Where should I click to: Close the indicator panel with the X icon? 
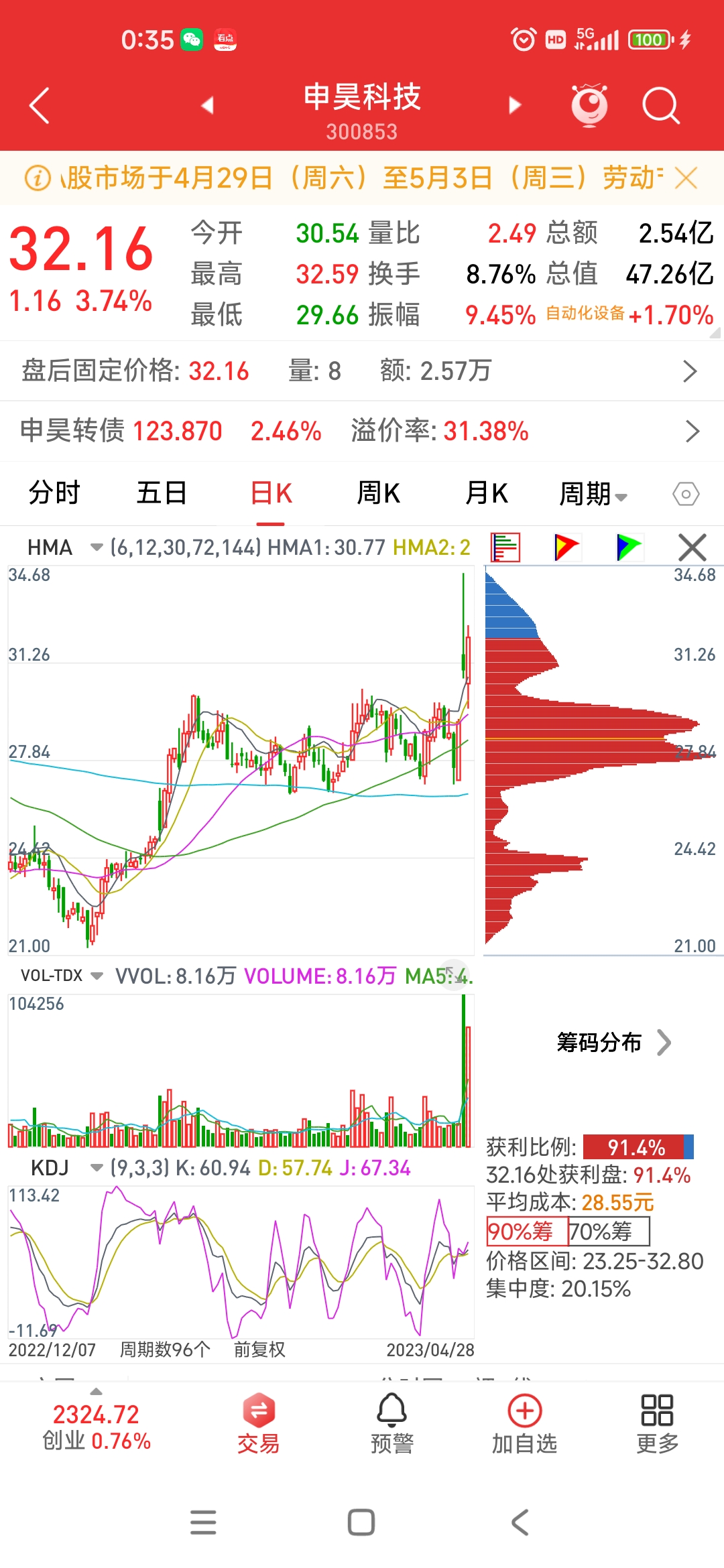(692, 547)
